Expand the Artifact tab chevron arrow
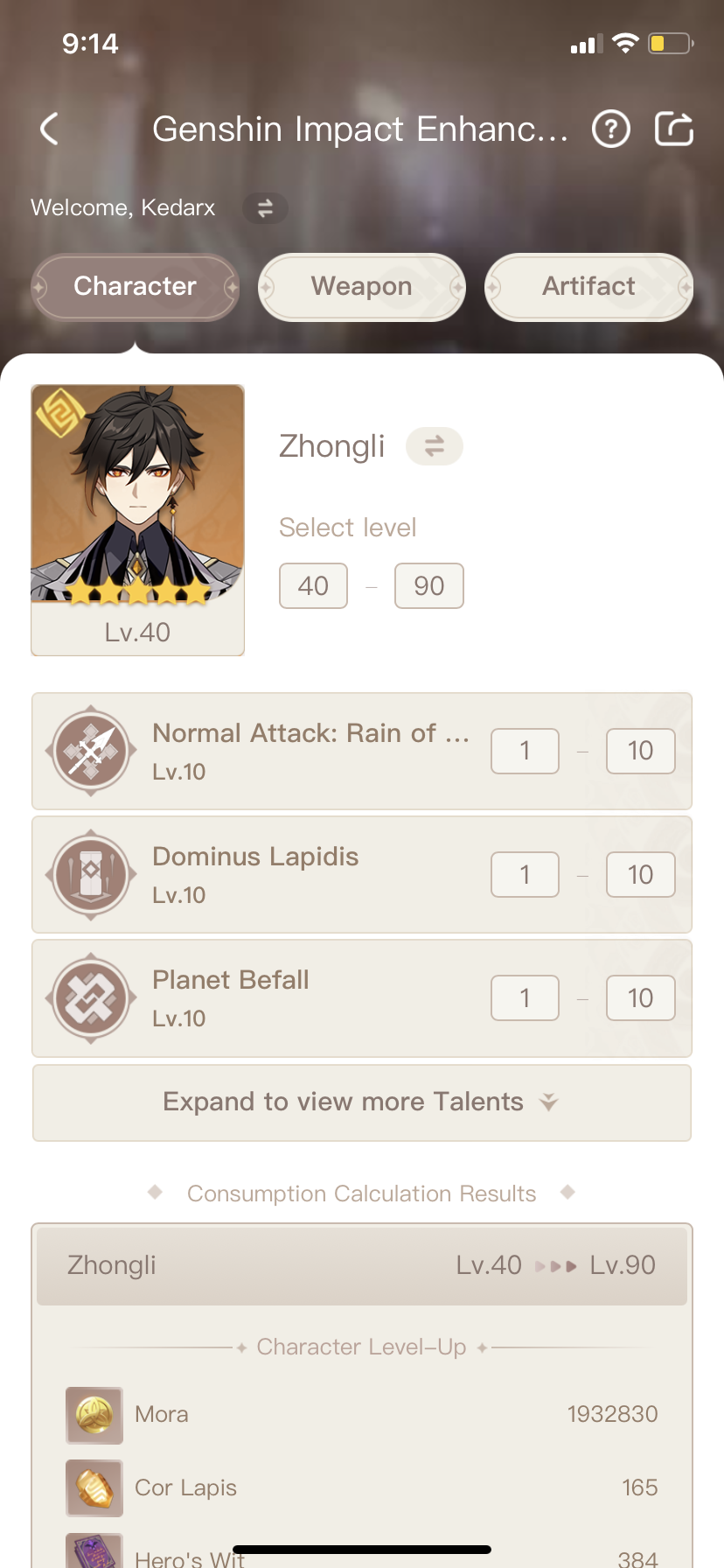Screen dimensions: 724x1568 (x=684, y=287)
